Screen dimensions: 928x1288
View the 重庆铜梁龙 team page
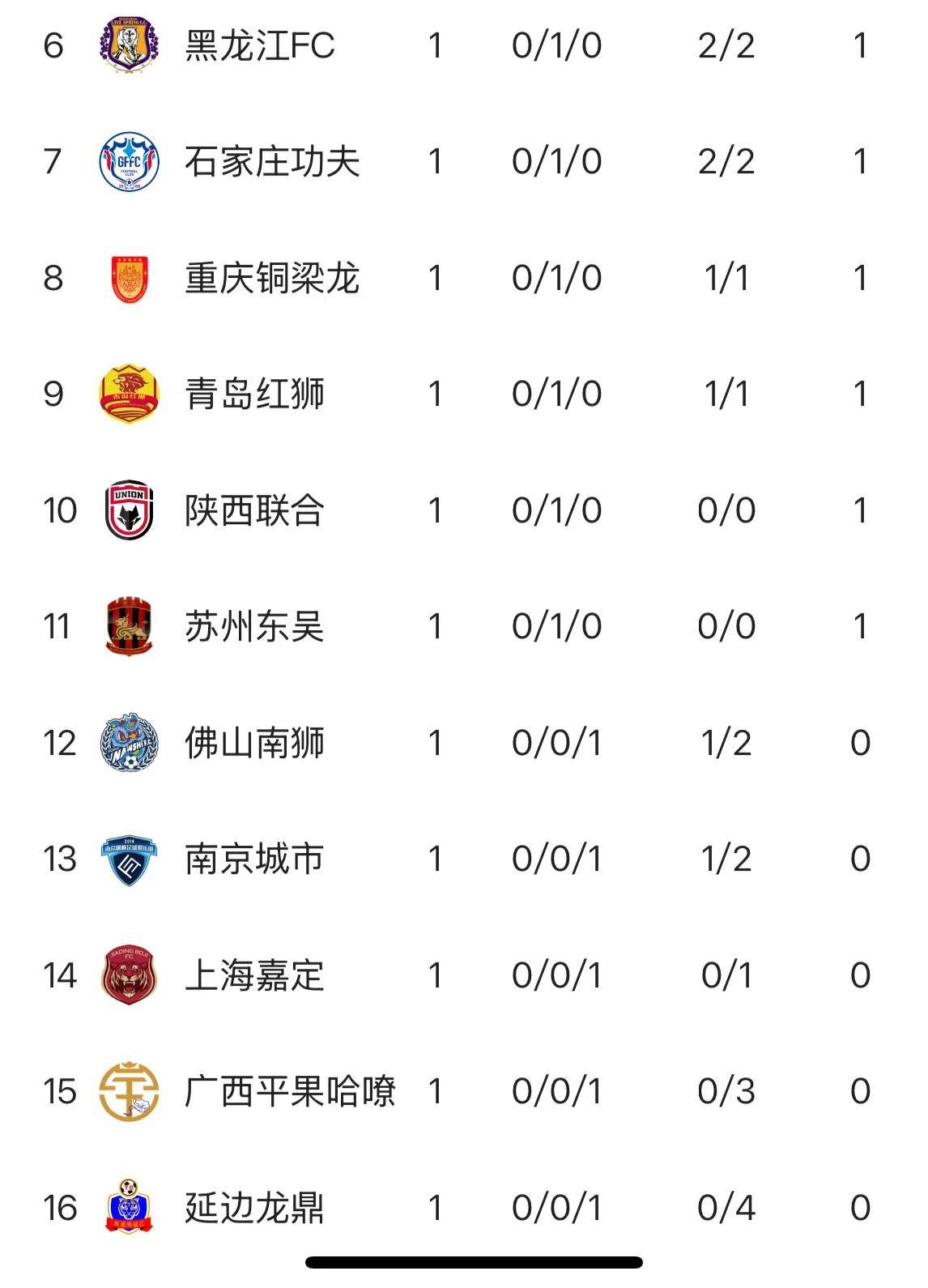coord(271,278)
